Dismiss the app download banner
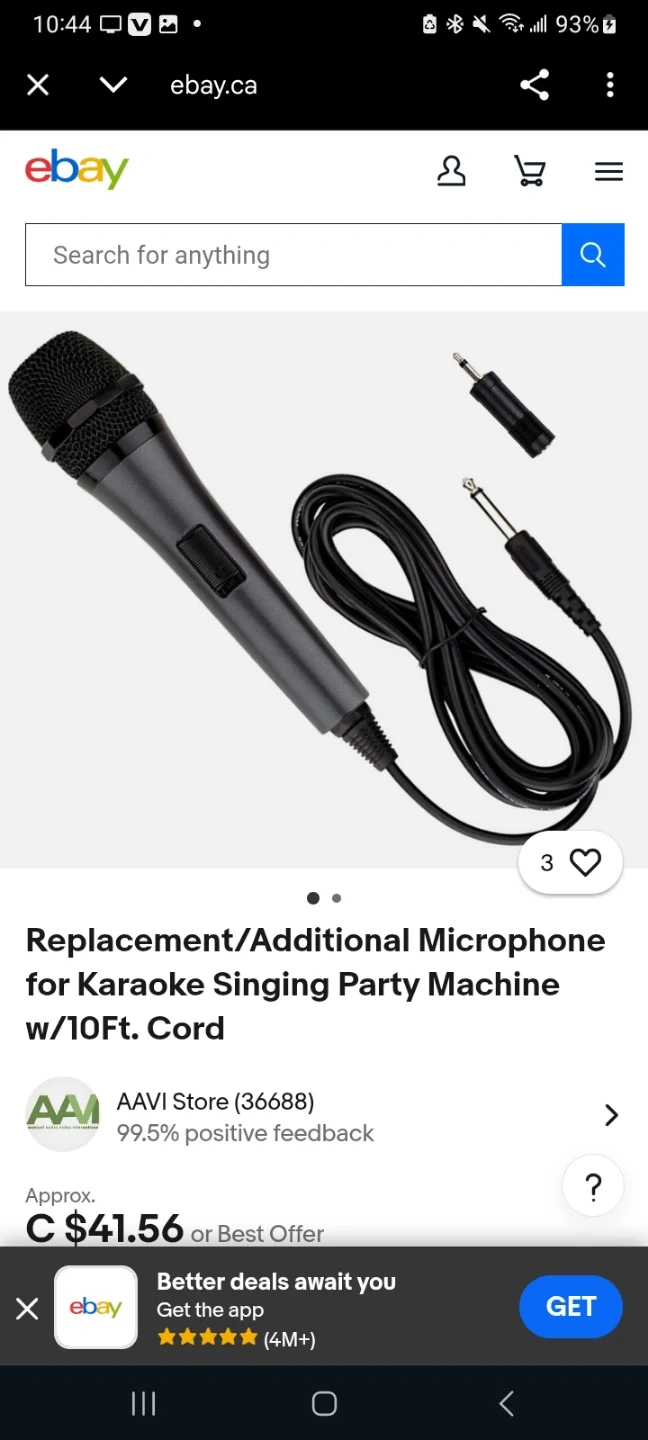This screenshot has width=648, height=1440. pos(27,1308)
